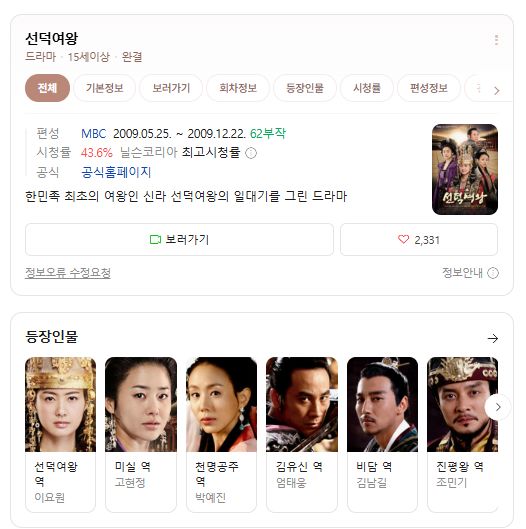
Task: Open the three-dot overflow menu
Action: click(x=496, y=40)
